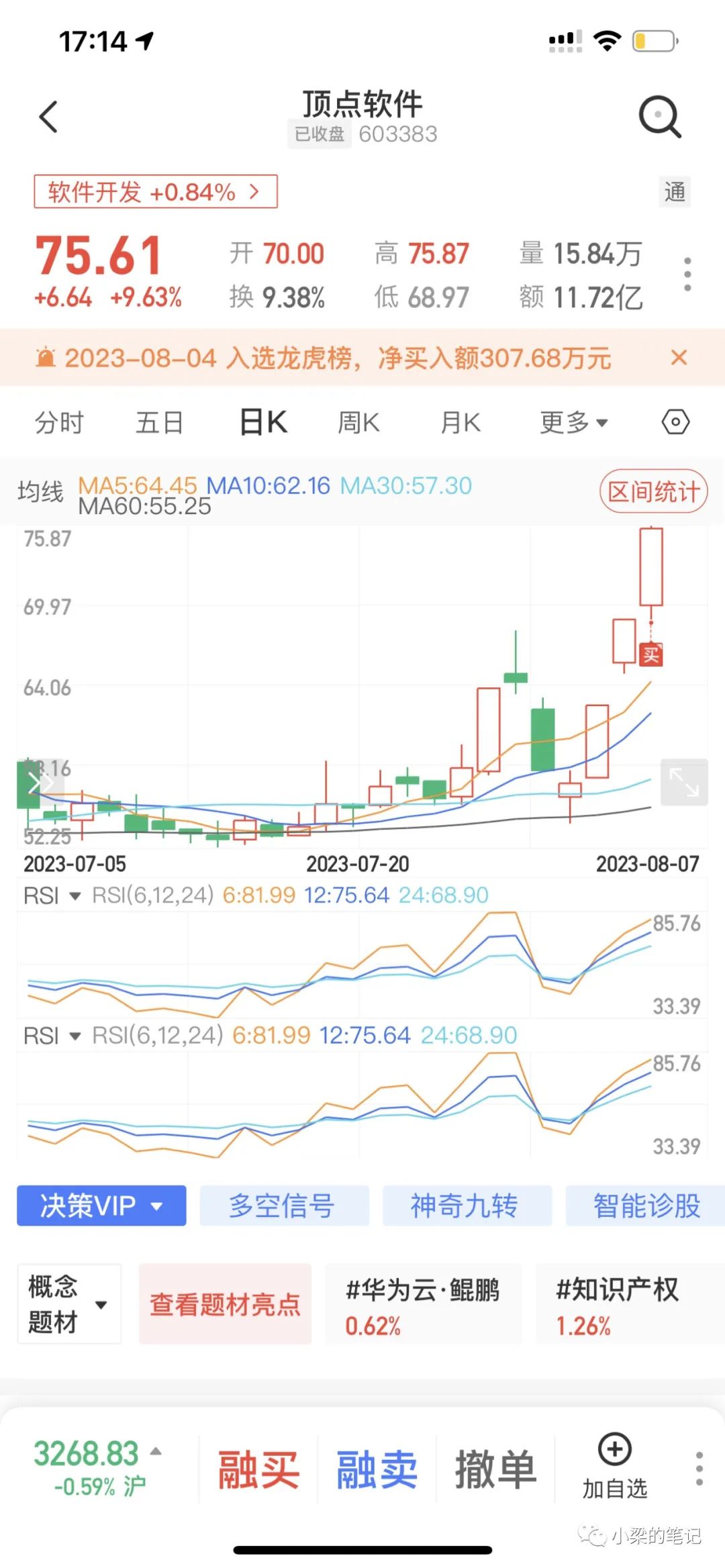
Task: Open stock search magnifier icon
Action: 659,117
